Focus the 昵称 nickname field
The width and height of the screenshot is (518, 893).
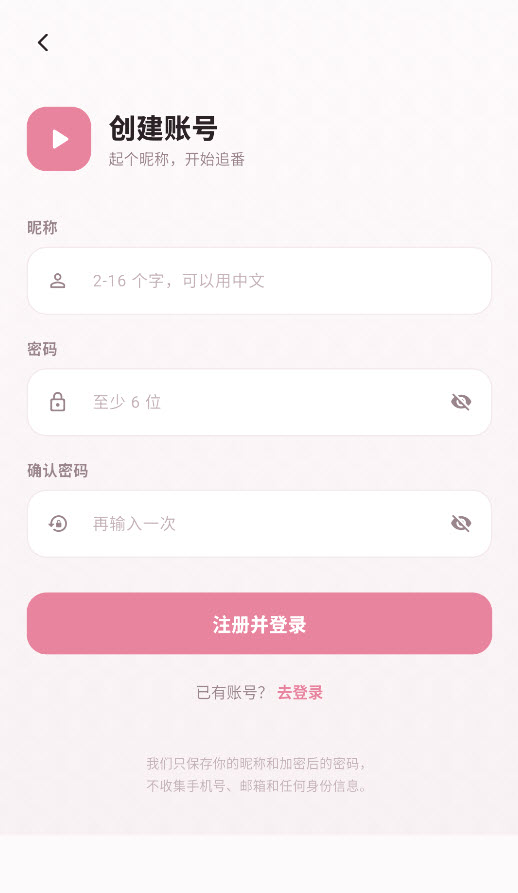tap(260, 281)
